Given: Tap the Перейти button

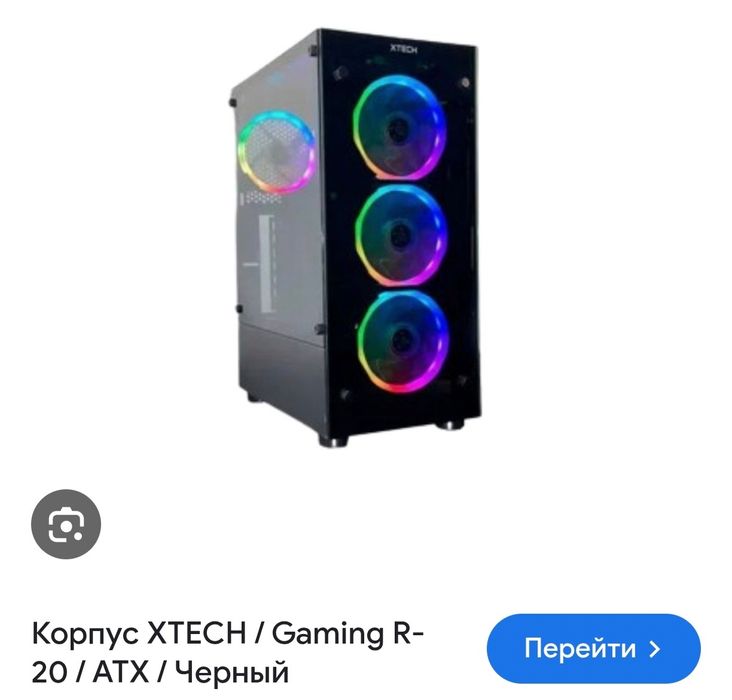Looking at the screenshot, I should click(x=593, y=648).
